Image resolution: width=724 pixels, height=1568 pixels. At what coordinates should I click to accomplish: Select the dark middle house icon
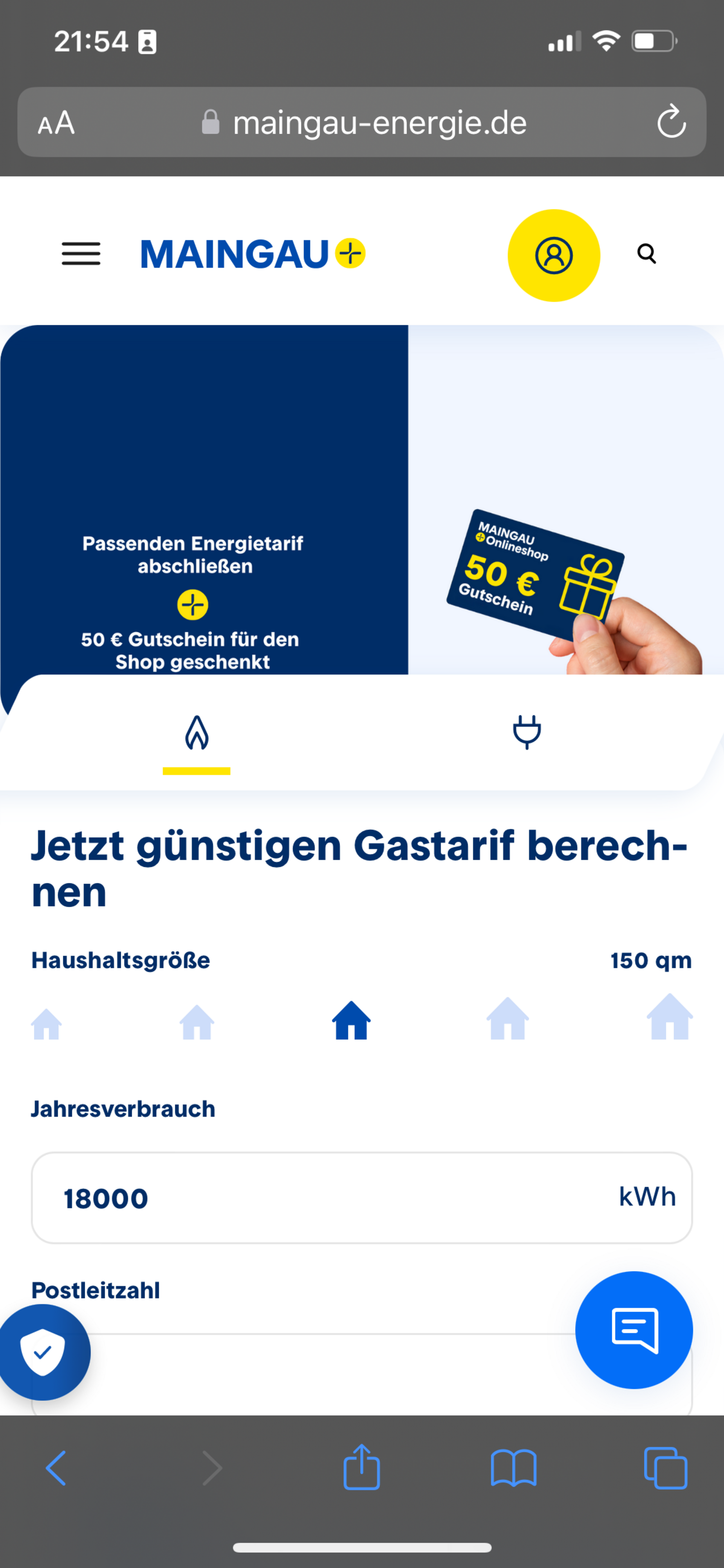352,1020
